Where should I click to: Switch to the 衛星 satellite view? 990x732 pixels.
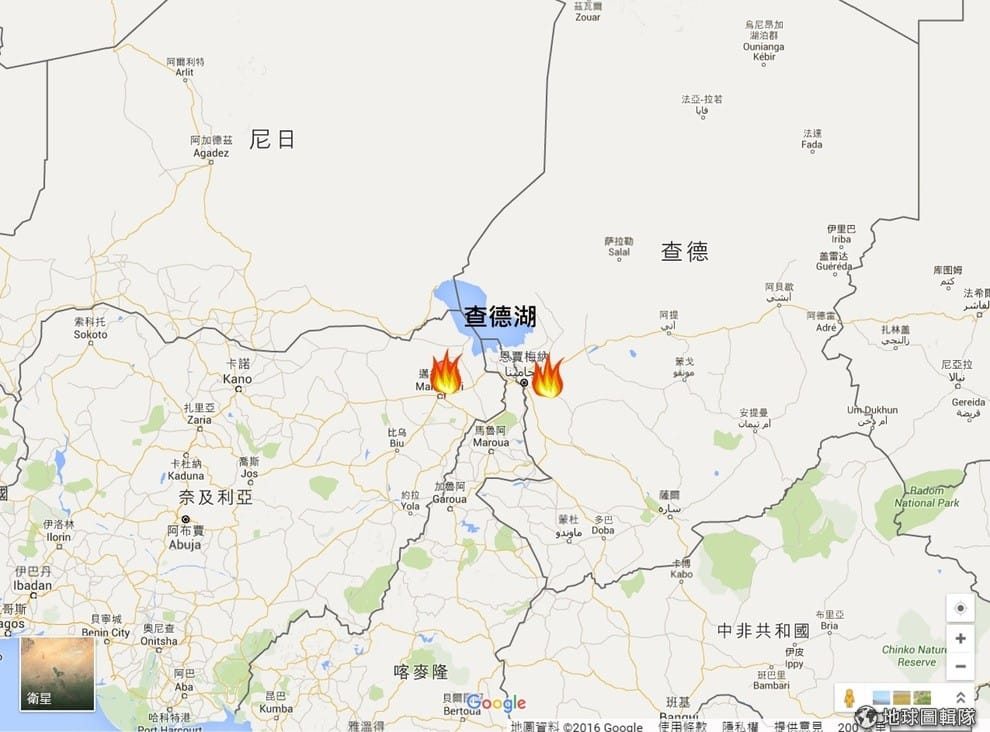[x=57, y=674]
